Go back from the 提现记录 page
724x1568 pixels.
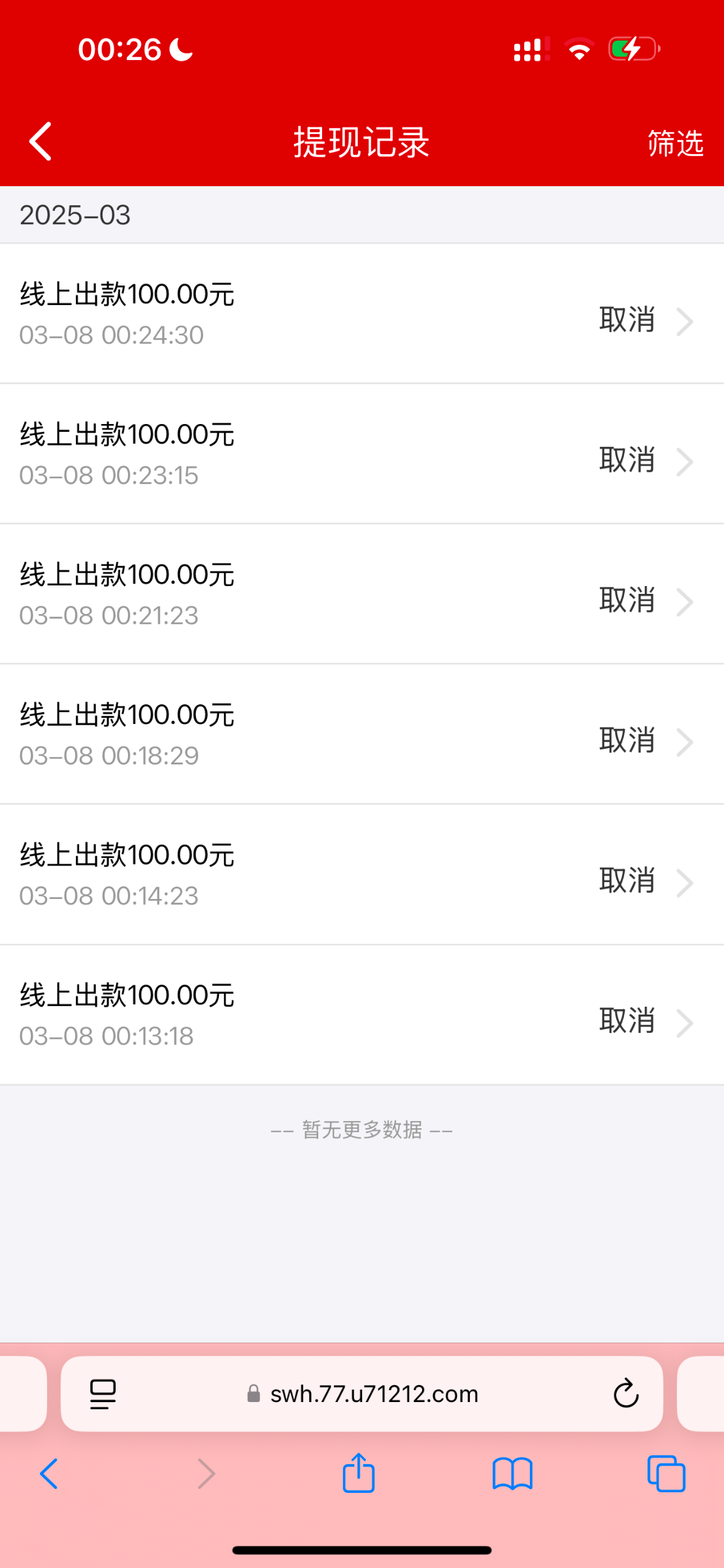[41, 141]
